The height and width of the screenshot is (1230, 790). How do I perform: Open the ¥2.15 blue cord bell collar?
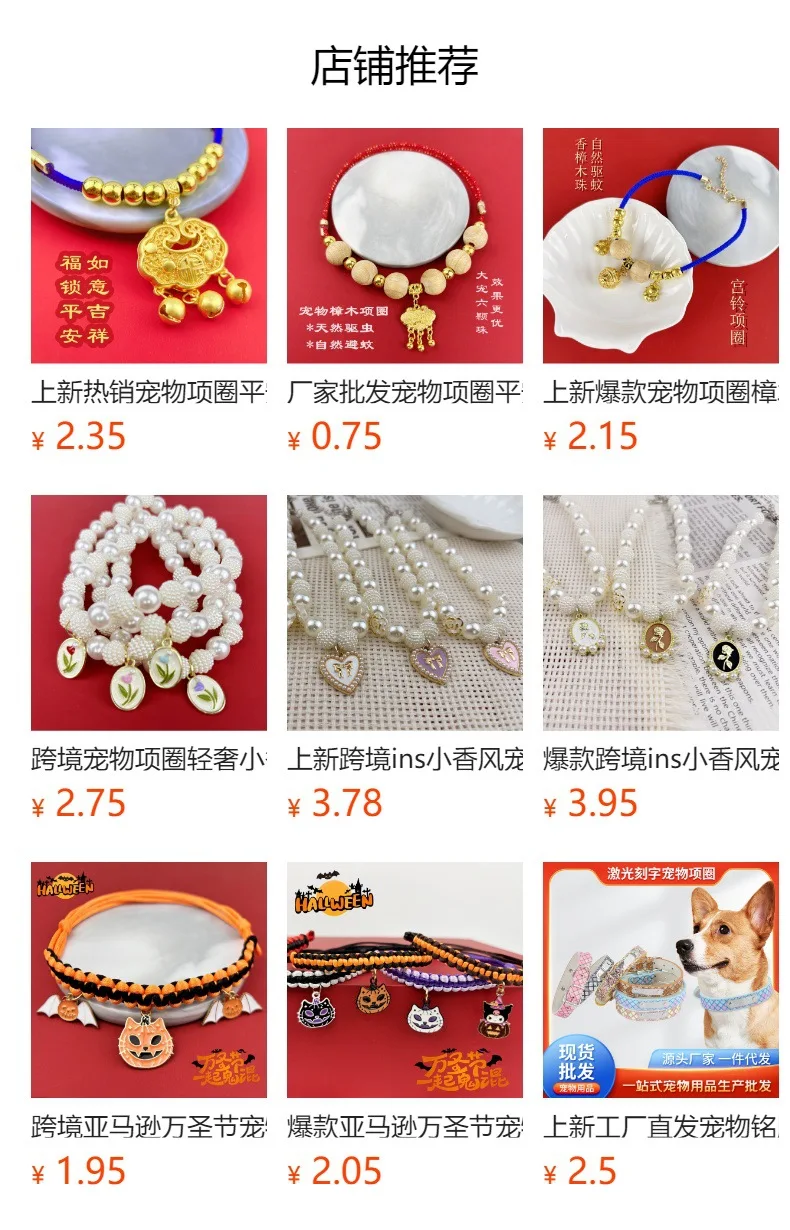[660, 246]
